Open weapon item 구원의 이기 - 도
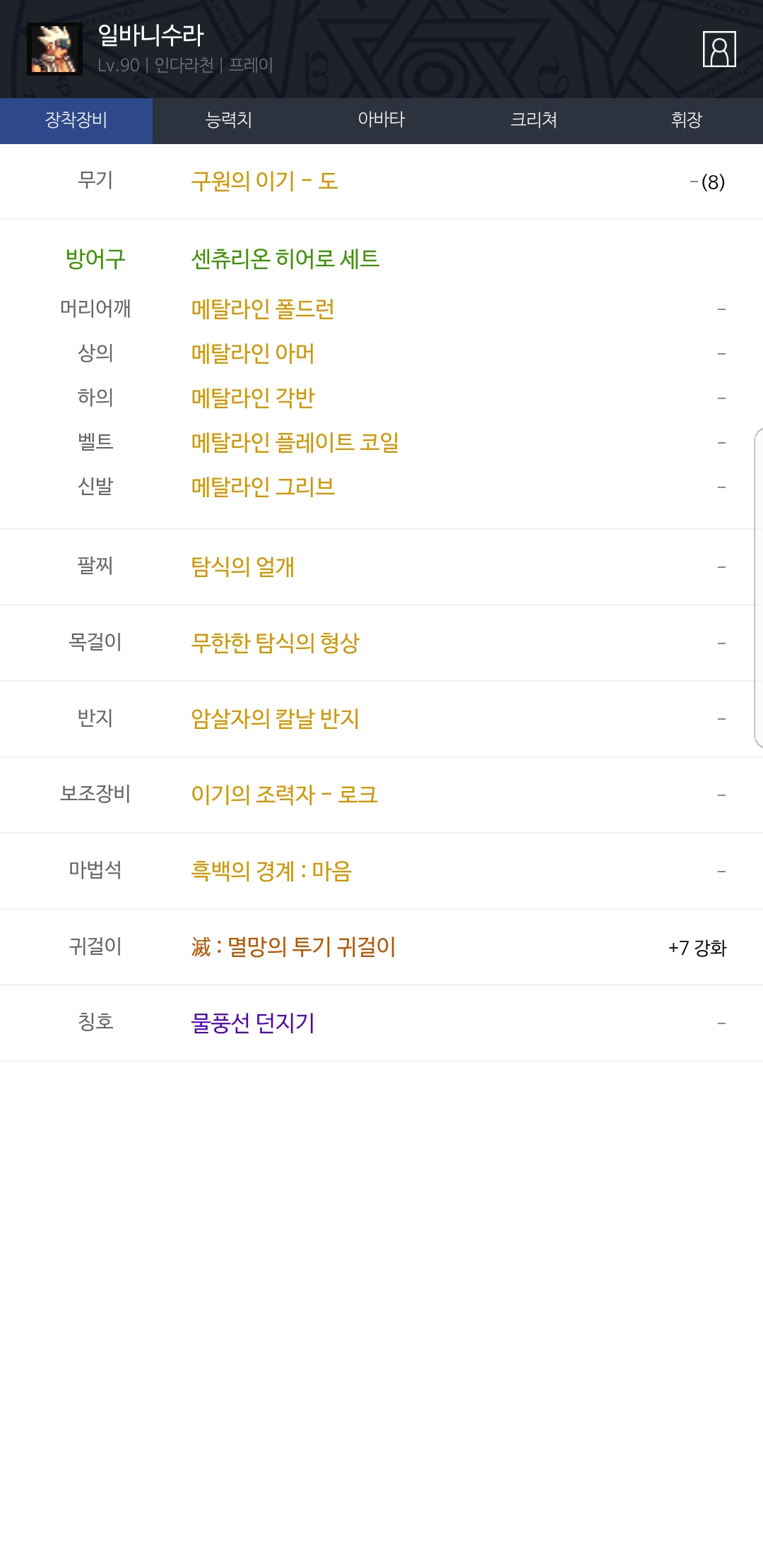Screen dimensions: 763x1568 click(x=264, y=182)
